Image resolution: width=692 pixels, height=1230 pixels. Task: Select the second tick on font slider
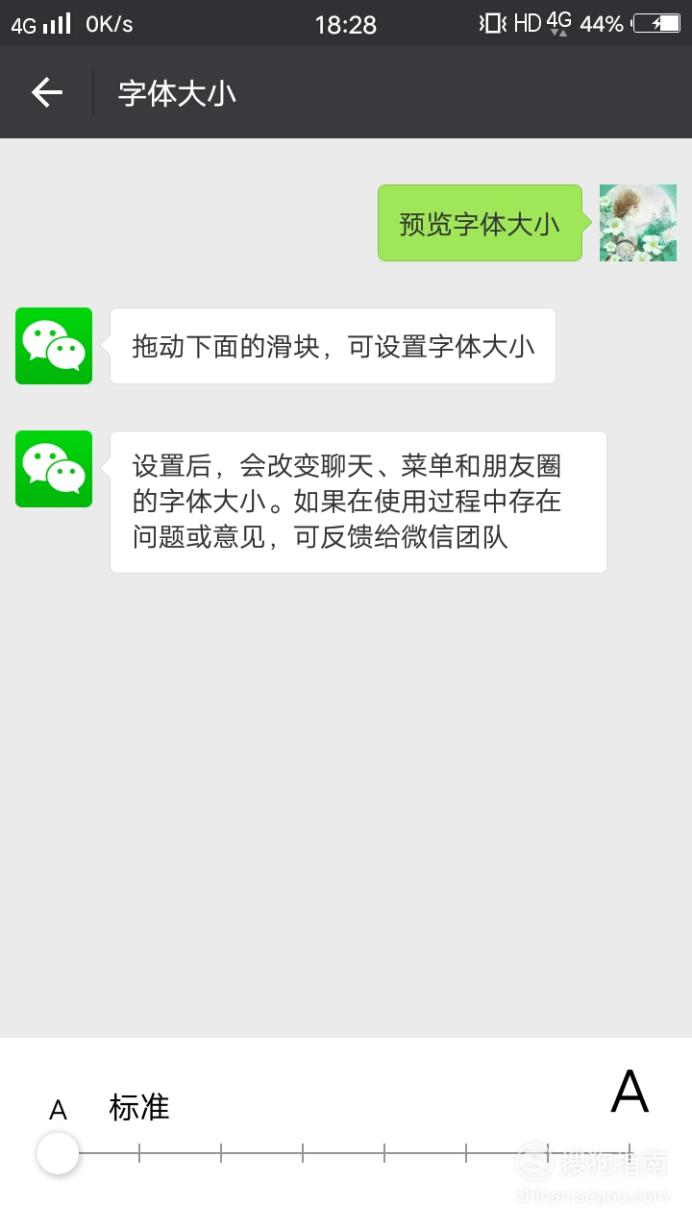click(x=139, y=1153)
